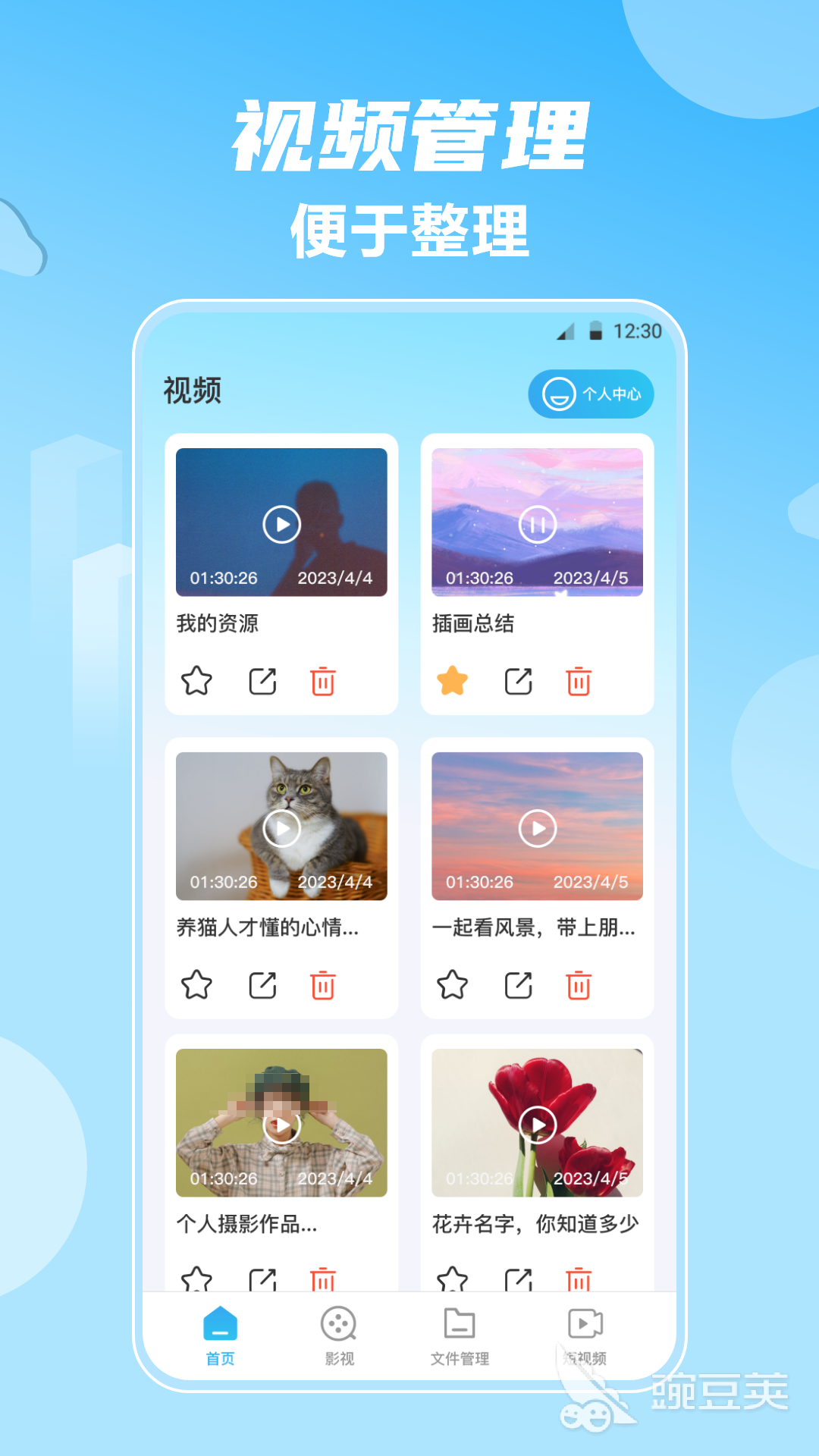Delete the 花卉名字 video
This screenshot has height=1456, width=819.
pos(579,1279)
